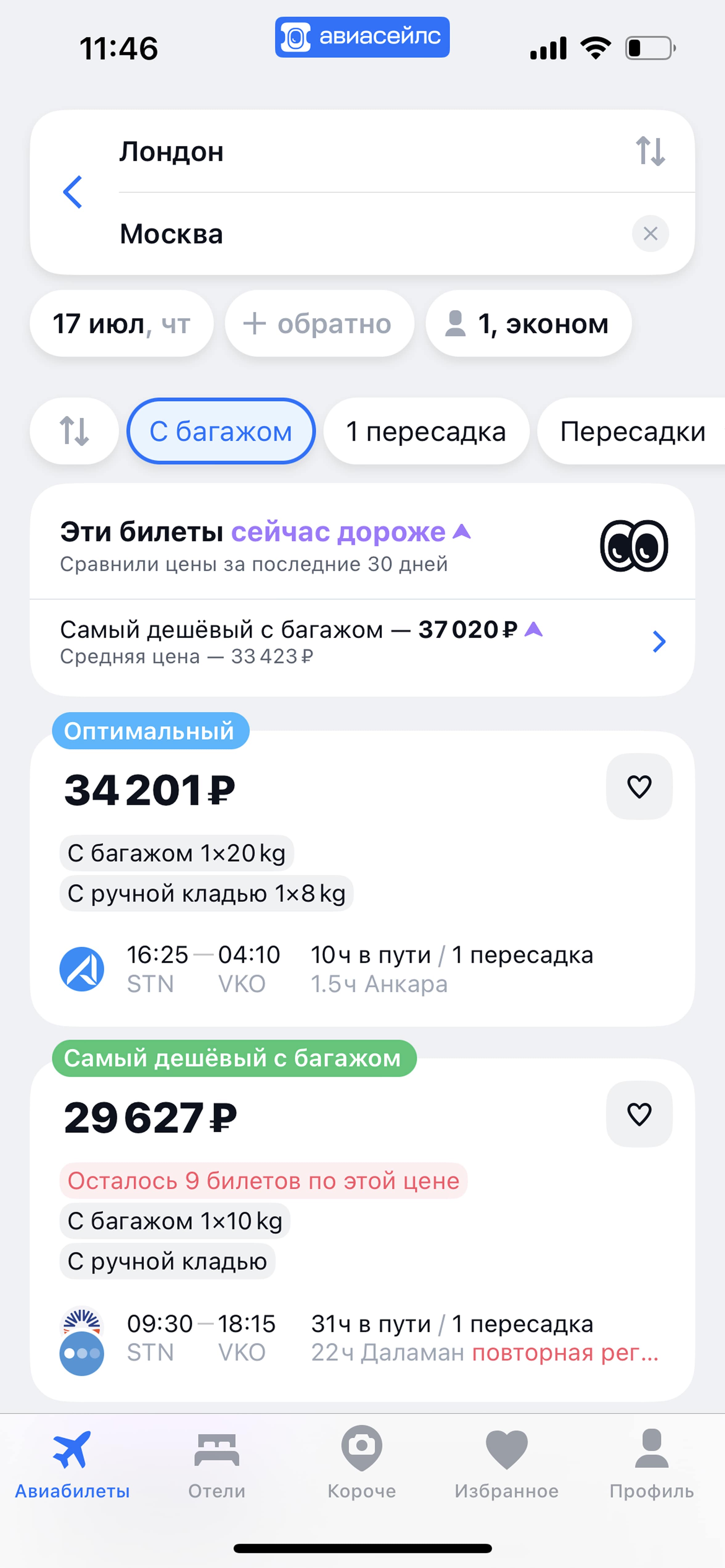Open the Оптимальный flight via Анкара
The width and height of the screenshot is (725, 1568).
pos(362,879)
